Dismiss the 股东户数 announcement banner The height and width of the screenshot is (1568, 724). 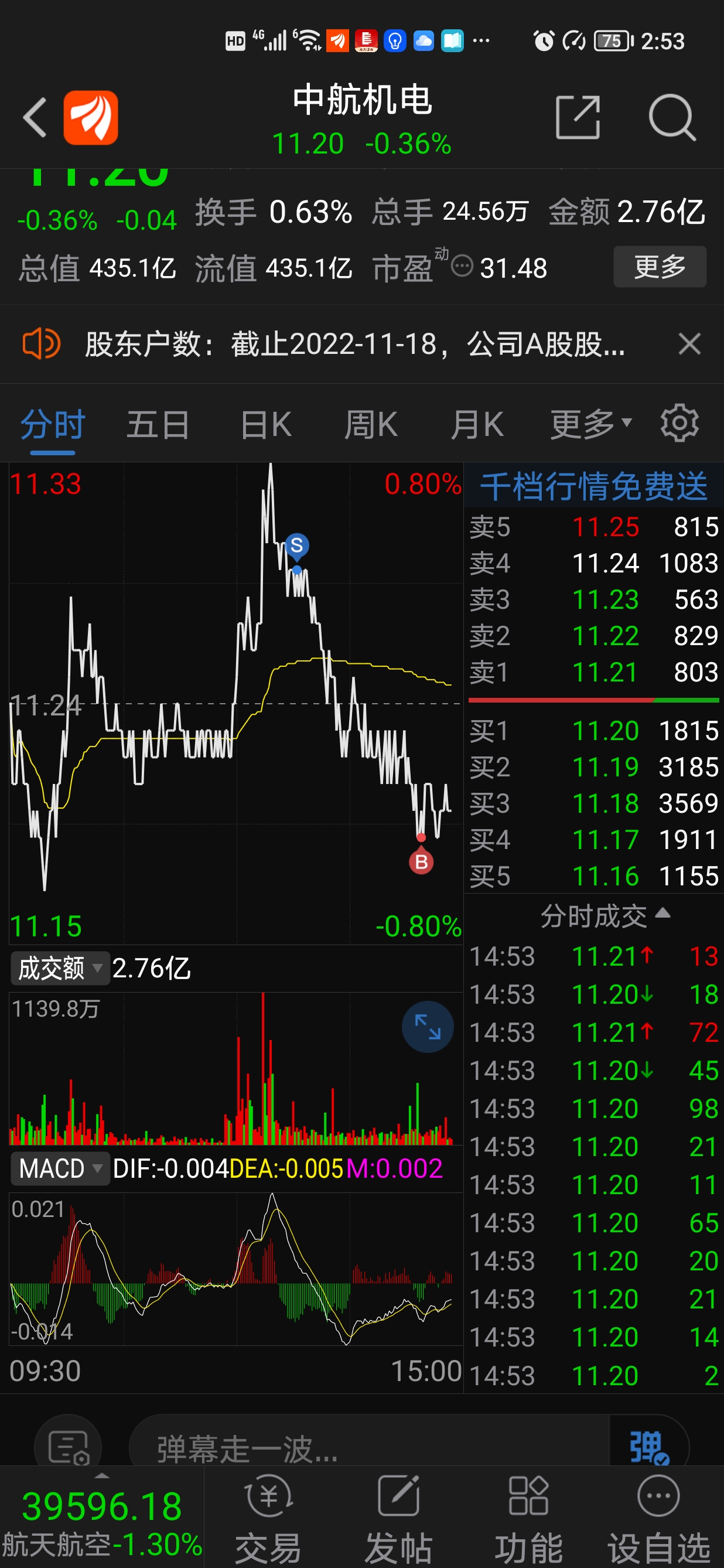point(689,344)
